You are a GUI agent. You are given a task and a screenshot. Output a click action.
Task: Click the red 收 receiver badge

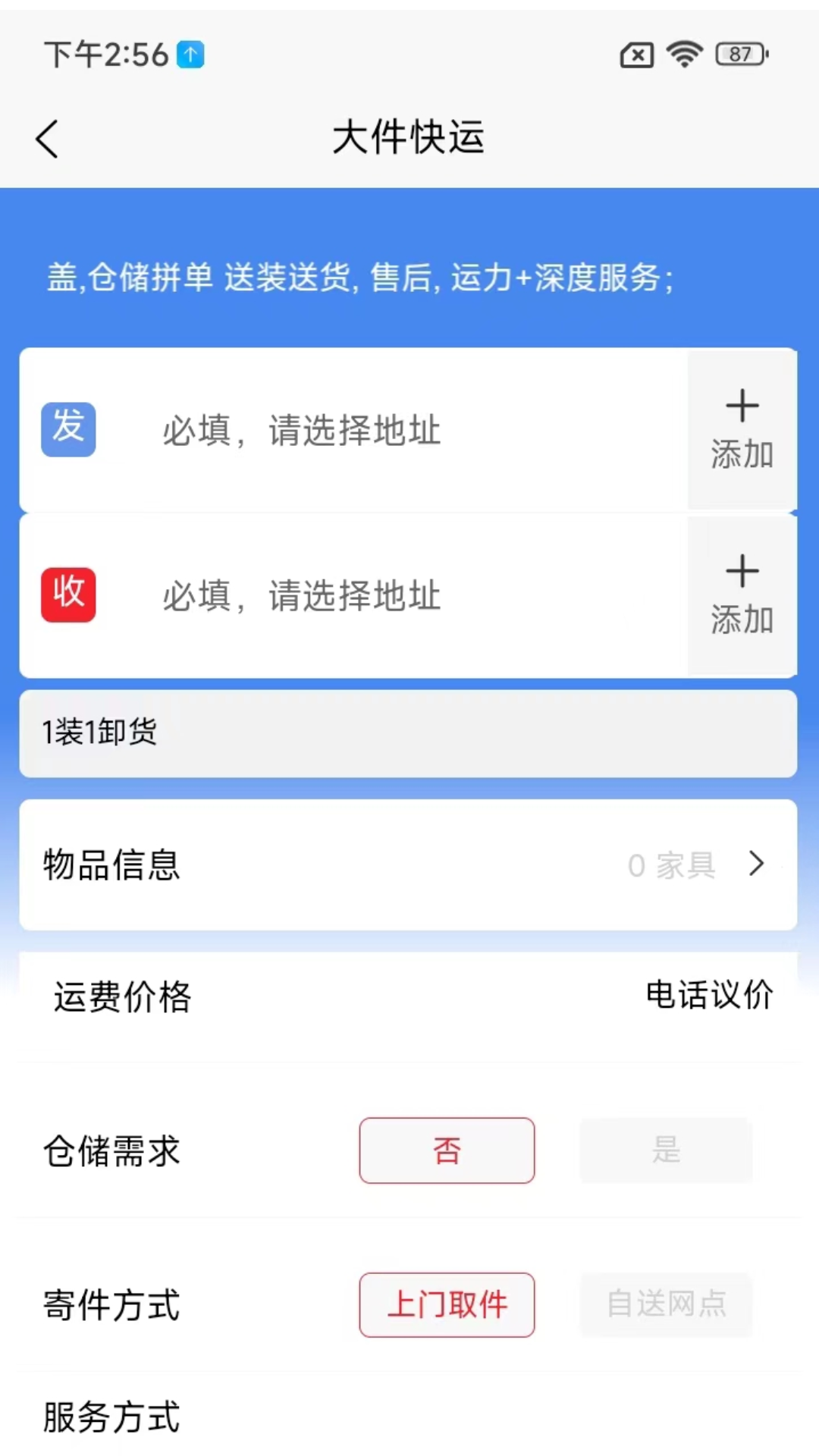67,595
